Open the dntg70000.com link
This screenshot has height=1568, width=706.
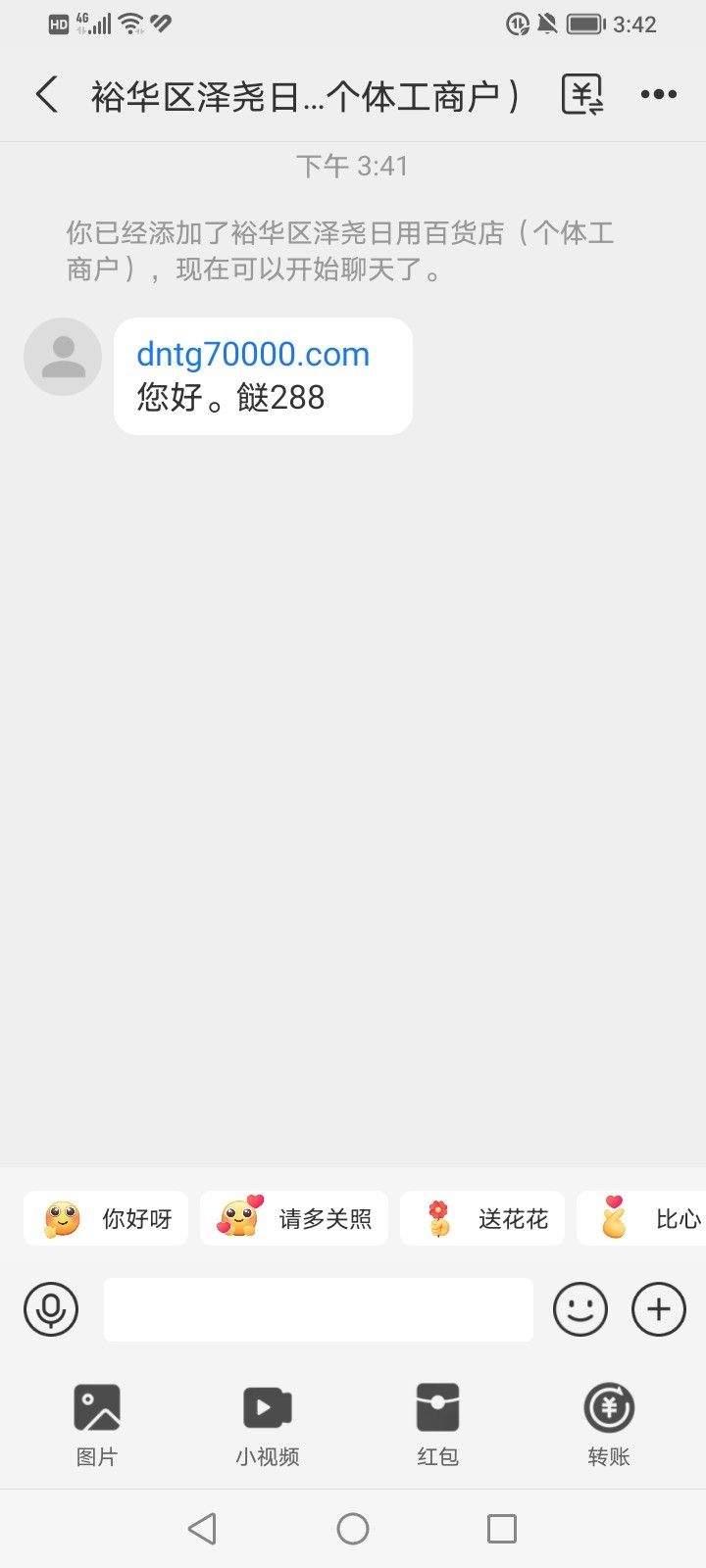(253, 354)
